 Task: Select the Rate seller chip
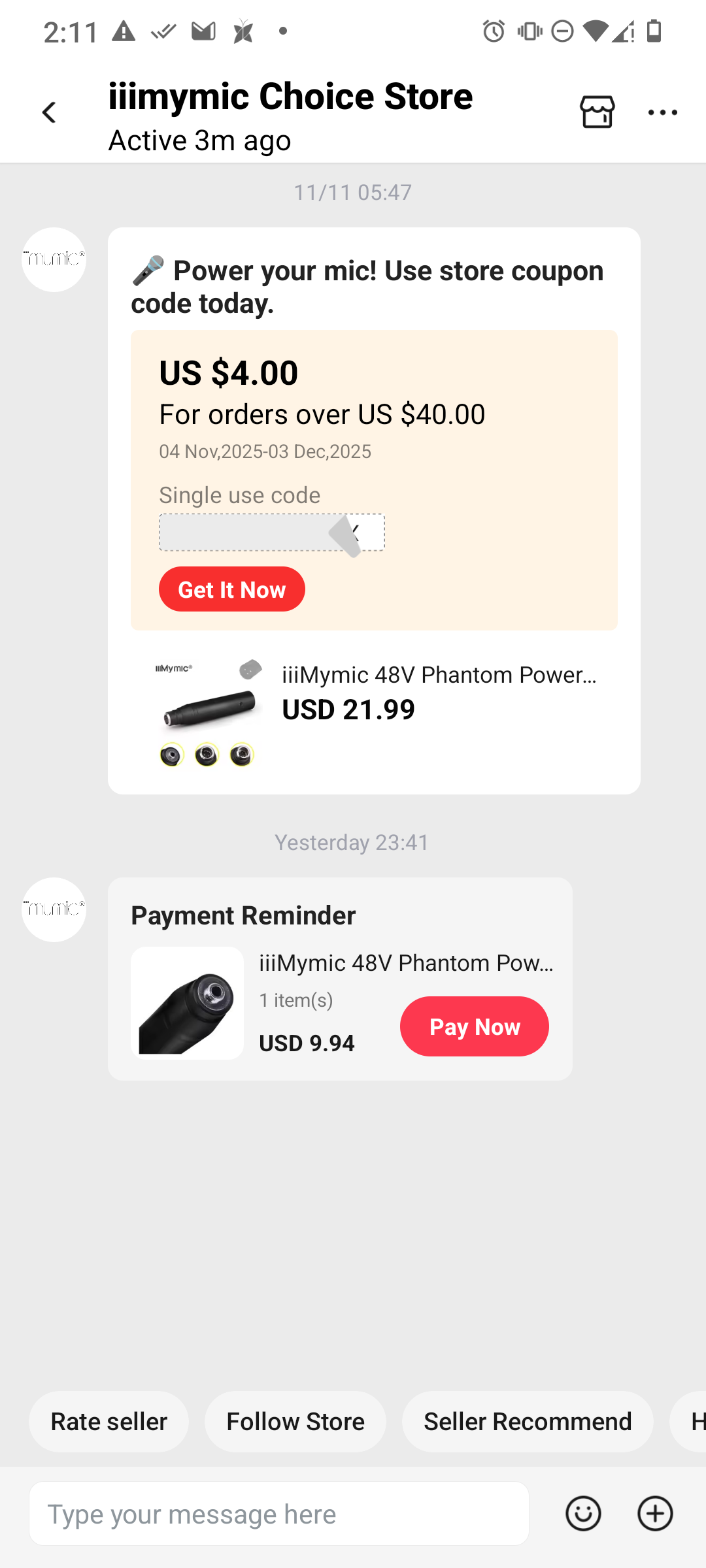tap(109, 1422)
